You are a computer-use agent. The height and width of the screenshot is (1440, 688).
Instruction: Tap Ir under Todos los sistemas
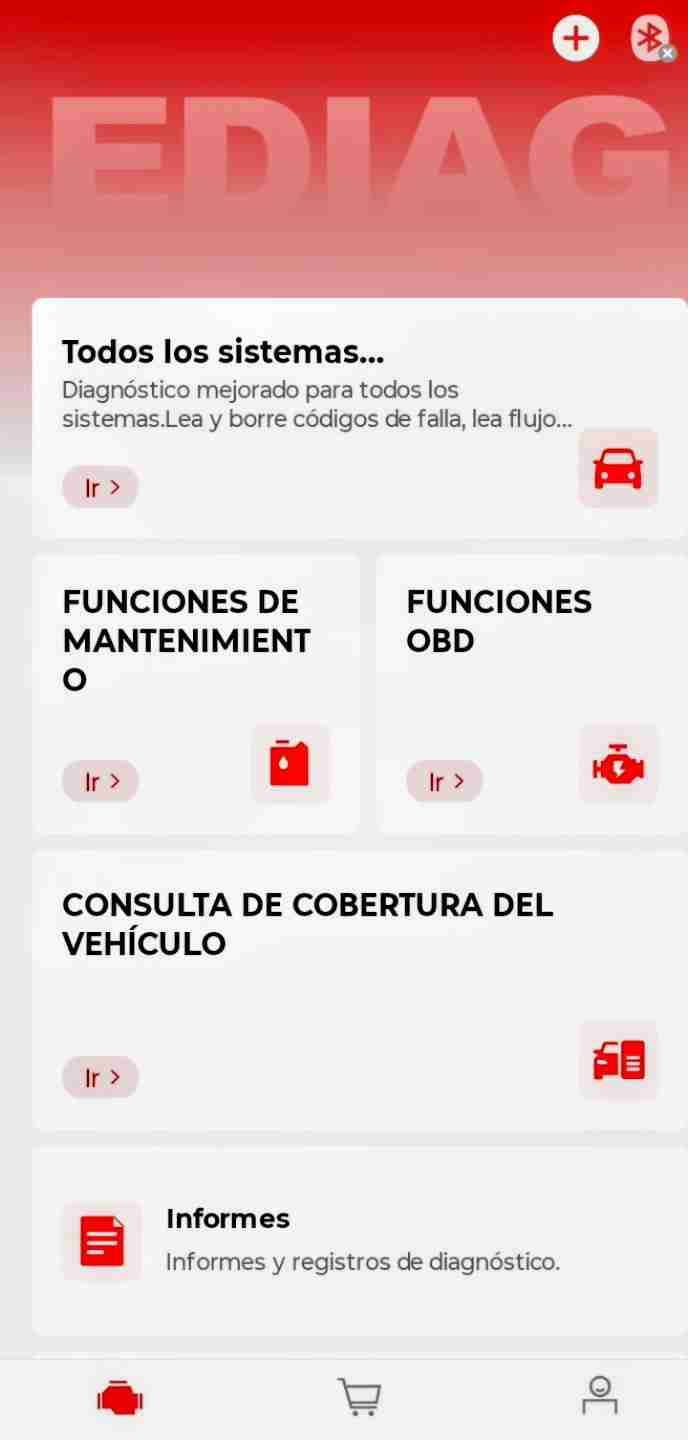point(100,487)
